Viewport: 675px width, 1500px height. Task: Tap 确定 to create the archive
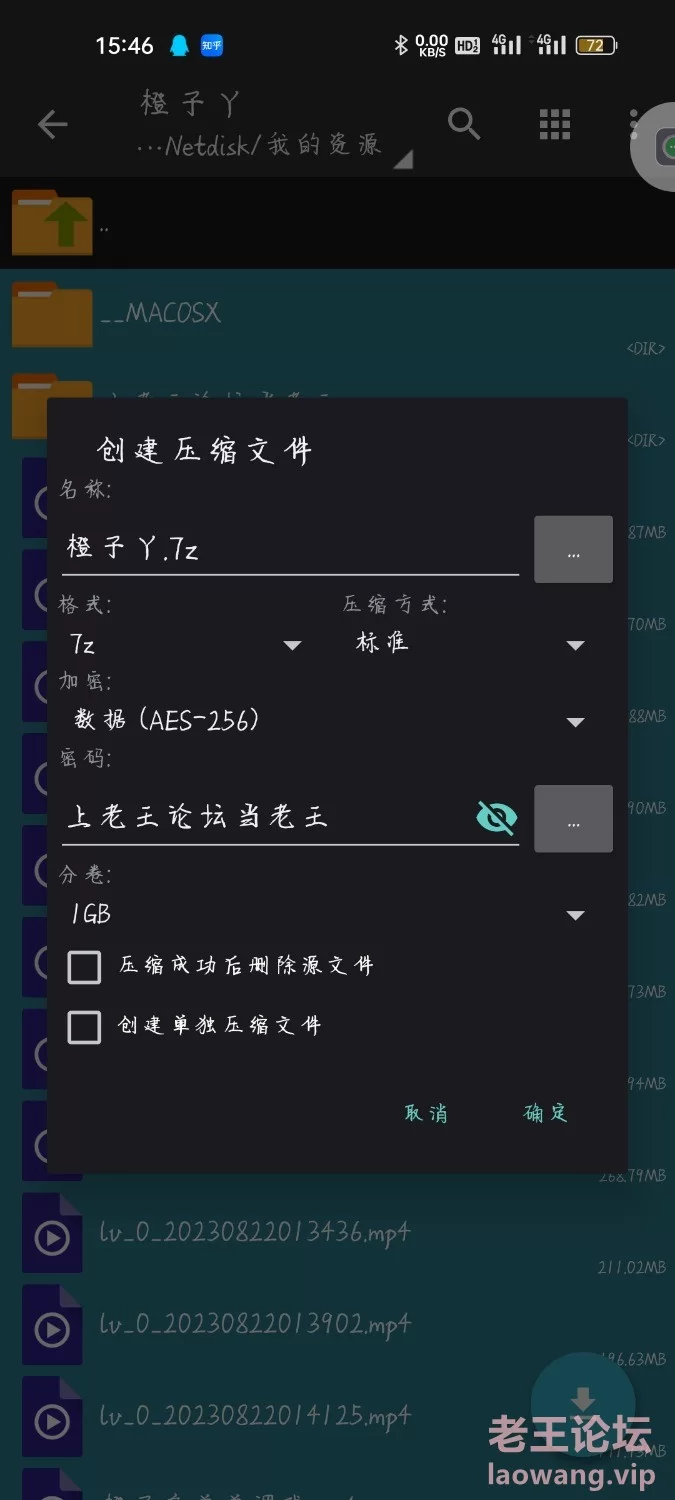(545, 1112)
